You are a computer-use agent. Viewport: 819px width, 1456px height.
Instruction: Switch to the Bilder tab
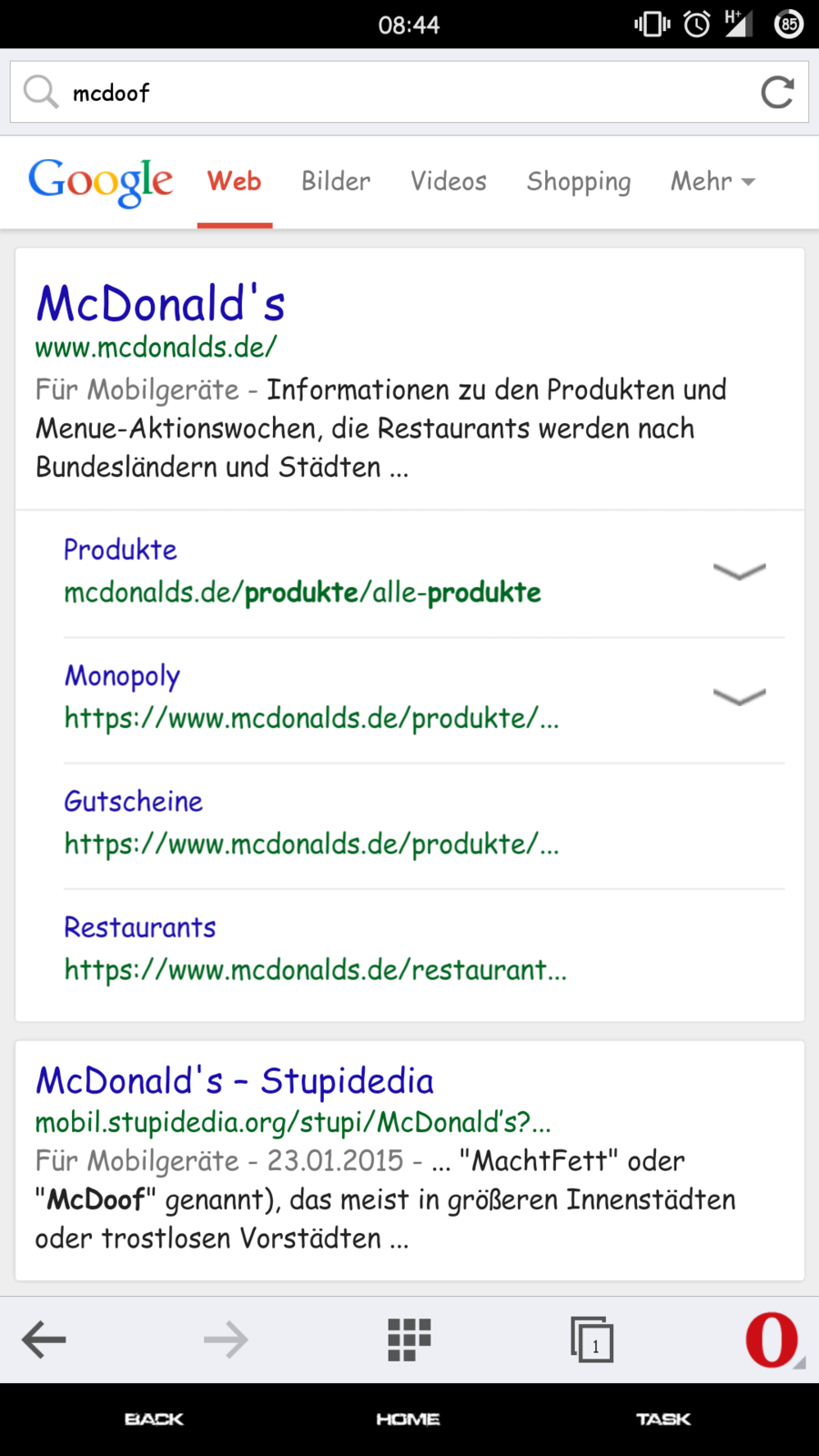pos(336,181)
